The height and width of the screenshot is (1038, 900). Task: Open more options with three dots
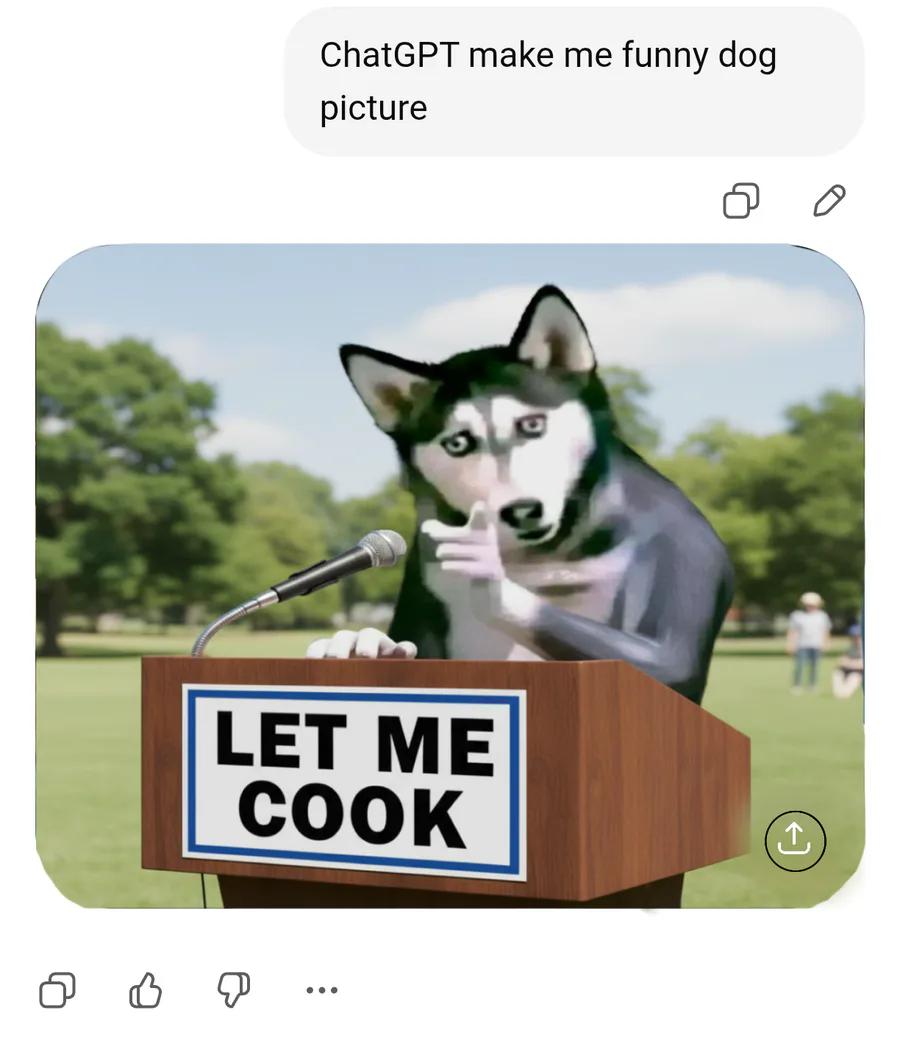tap(322, 990)
